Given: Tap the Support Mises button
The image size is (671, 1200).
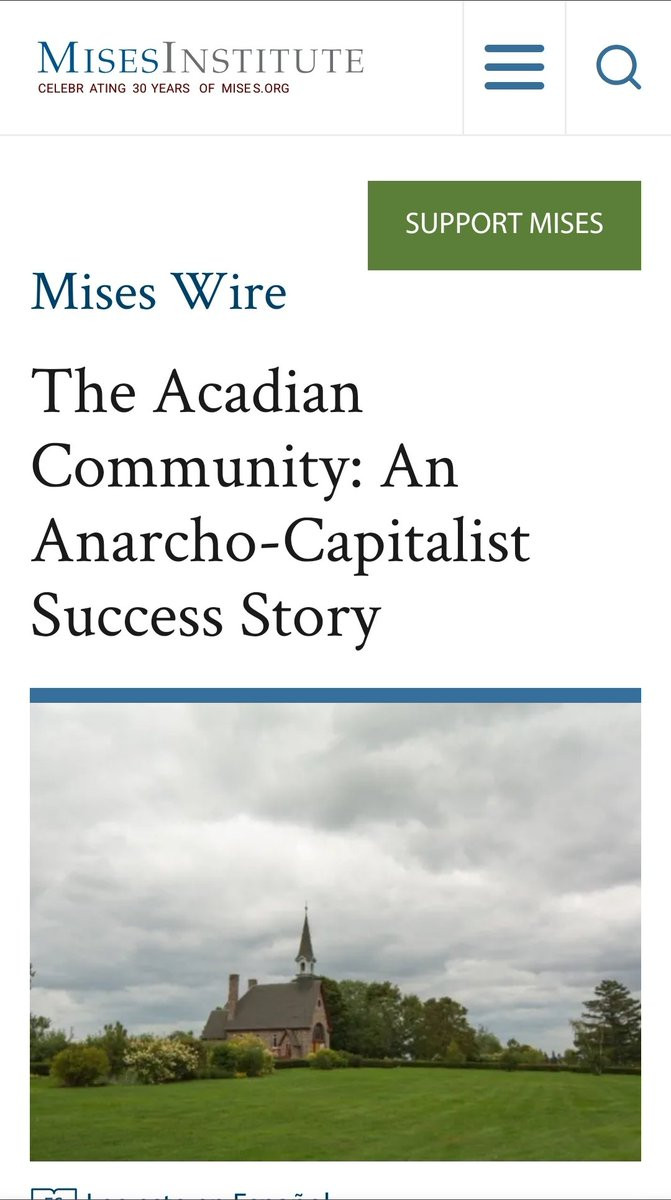Looking at the screenshot, I should (504, 225).
